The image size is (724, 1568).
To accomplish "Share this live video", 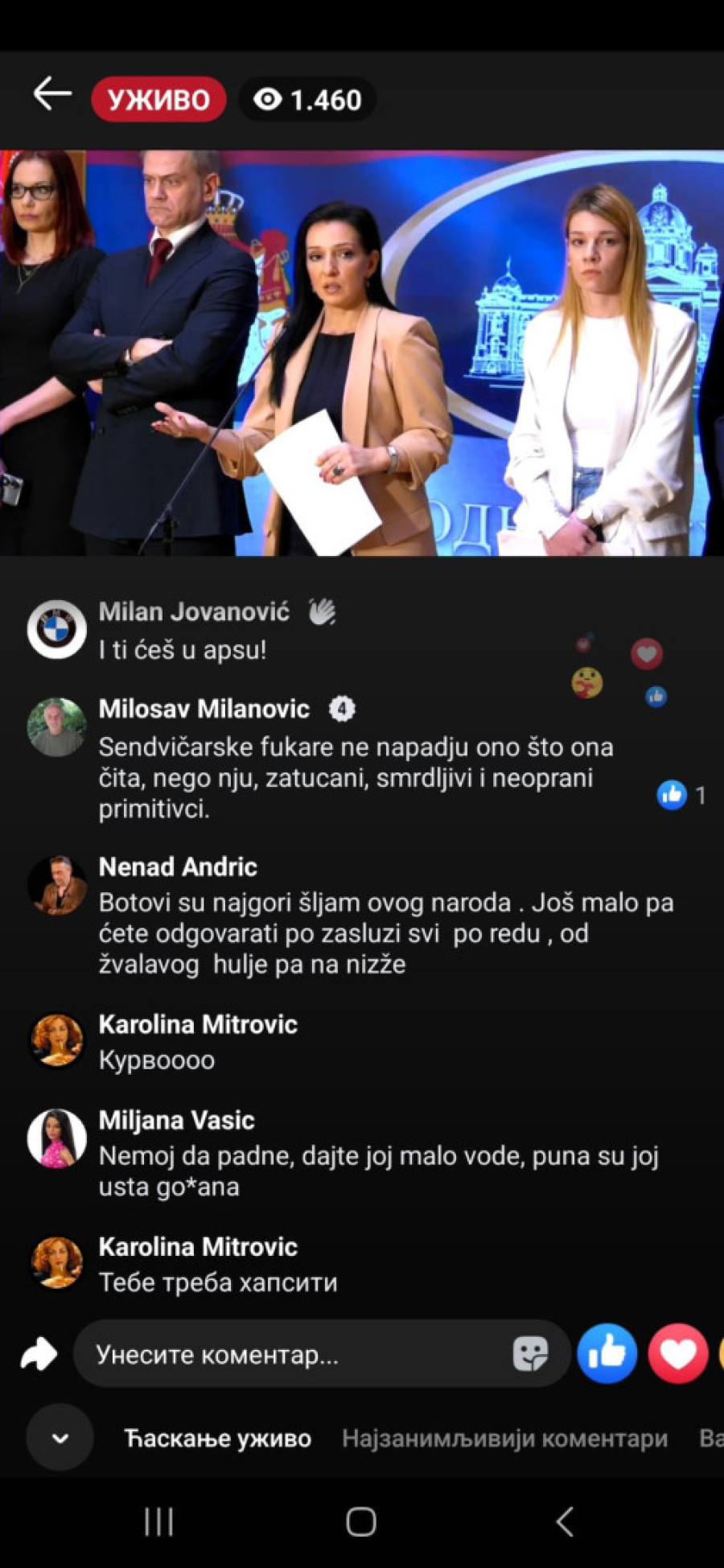I will coord(39,1355).
